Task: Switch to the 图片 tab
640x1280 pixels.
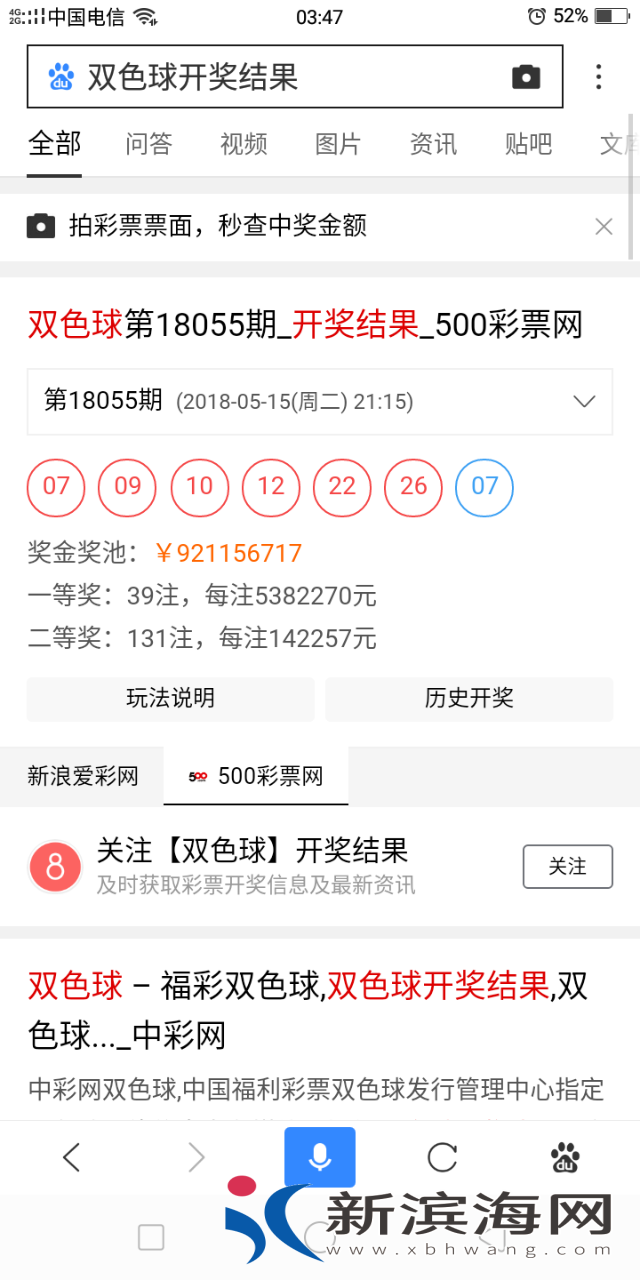Action: [x=338, y=144]
